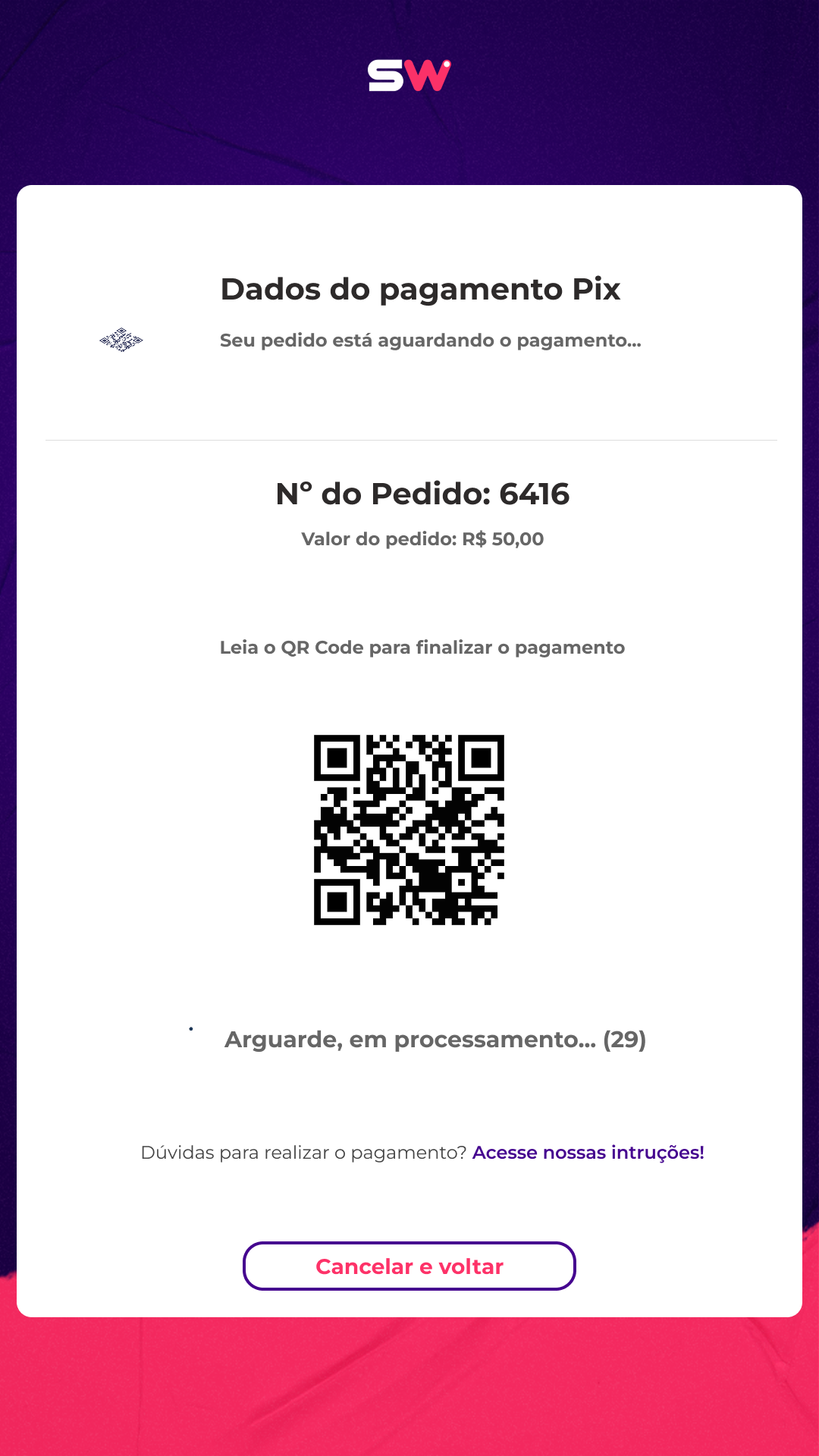Viewport: 819px width, 1456px height.
Task: Tap the 'Cancelar e voltar' button
Action: pos(409,1266)
